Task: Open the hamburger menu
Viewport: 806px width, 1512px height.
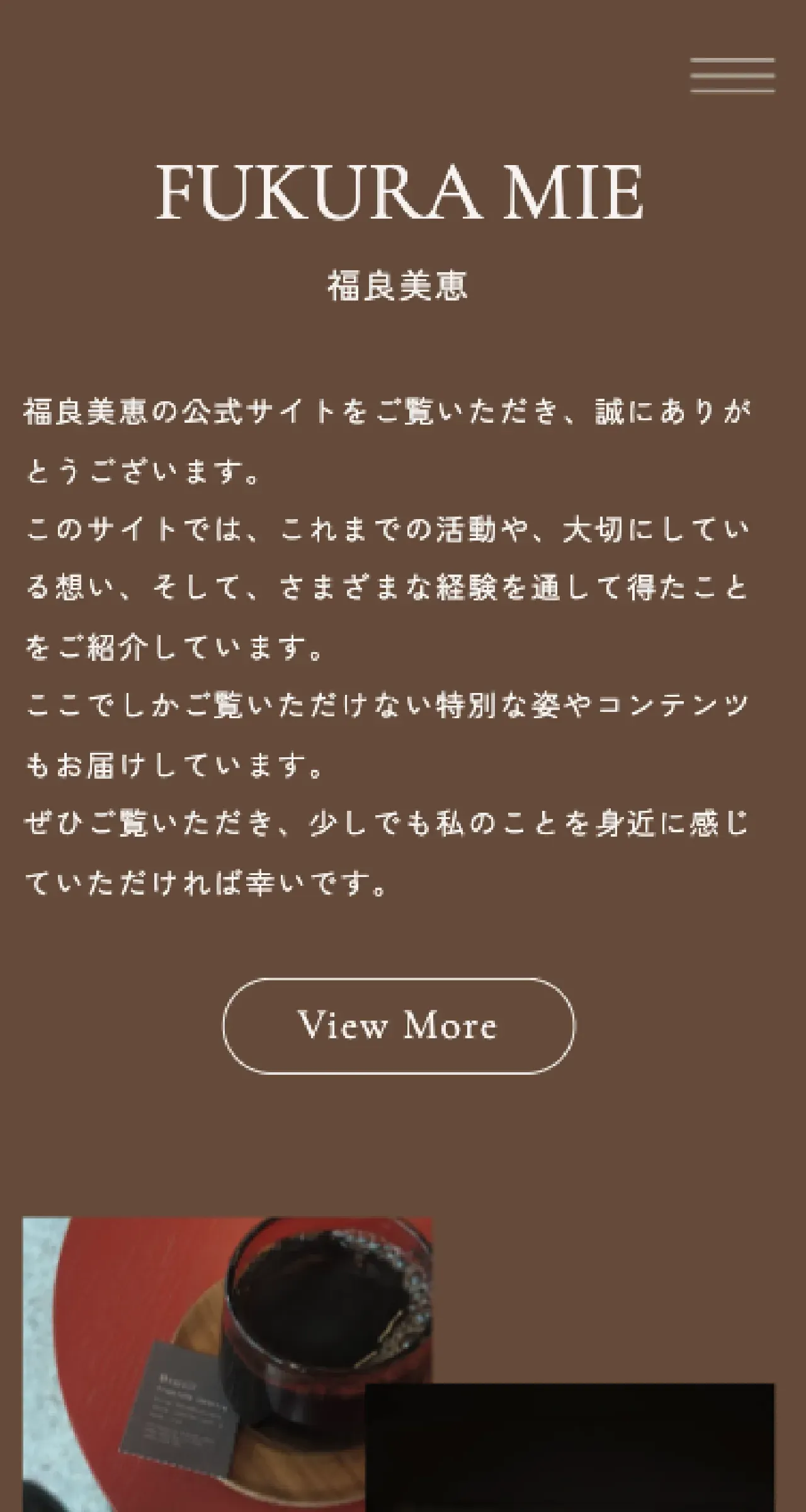Action: pyautogui.click(x=732, y=76)
